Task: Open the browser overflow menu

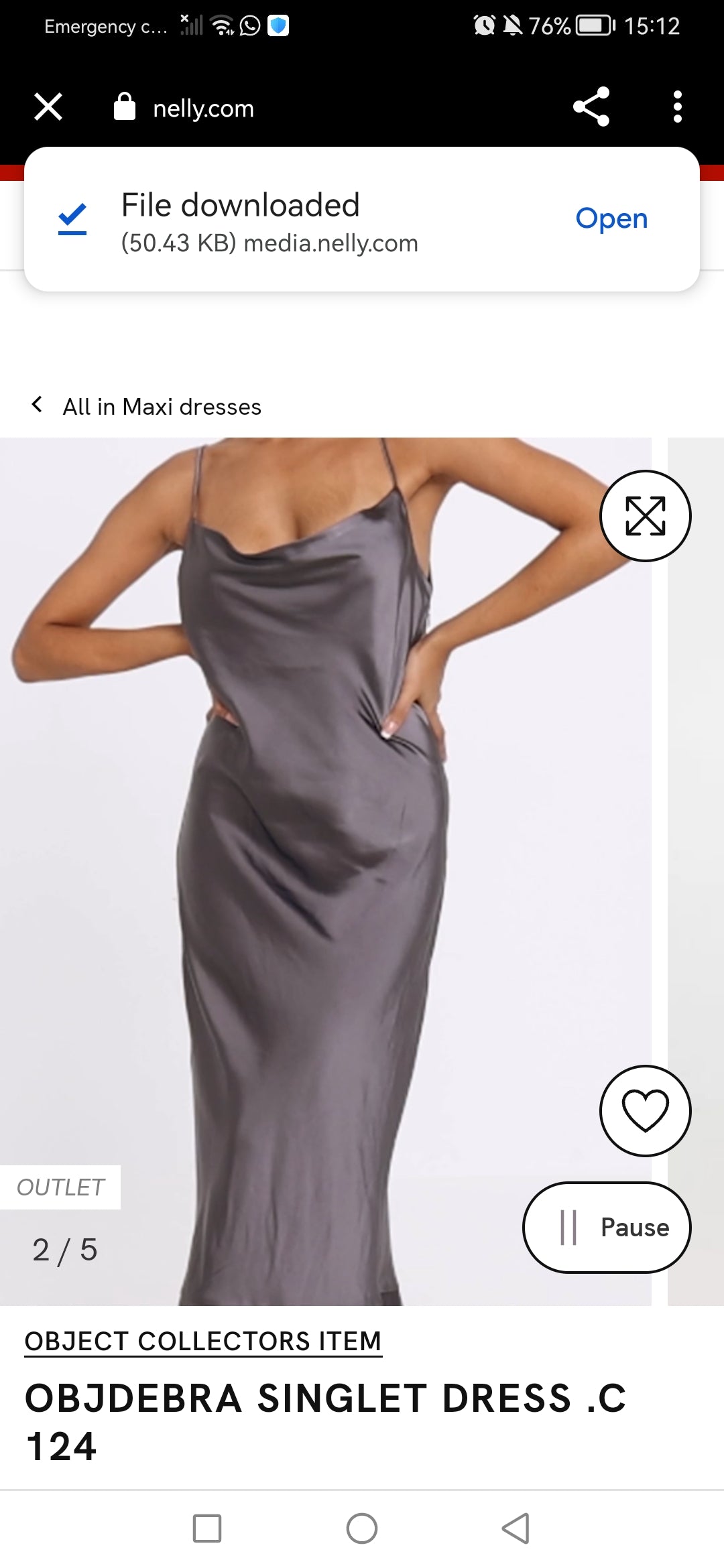Action: tap(677, 107)
